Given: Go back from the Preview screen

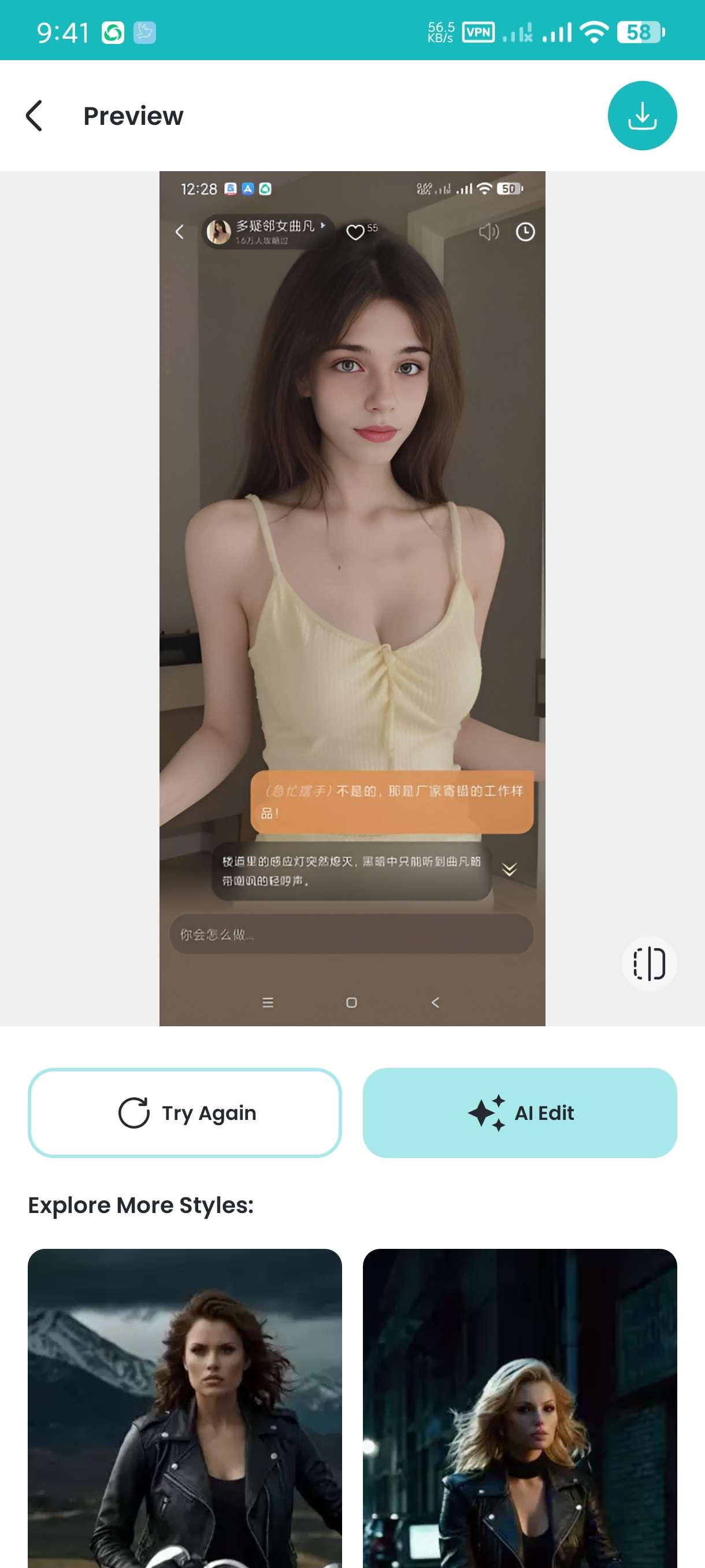Looking at the screenshot, I should click(x=35, y=116).
